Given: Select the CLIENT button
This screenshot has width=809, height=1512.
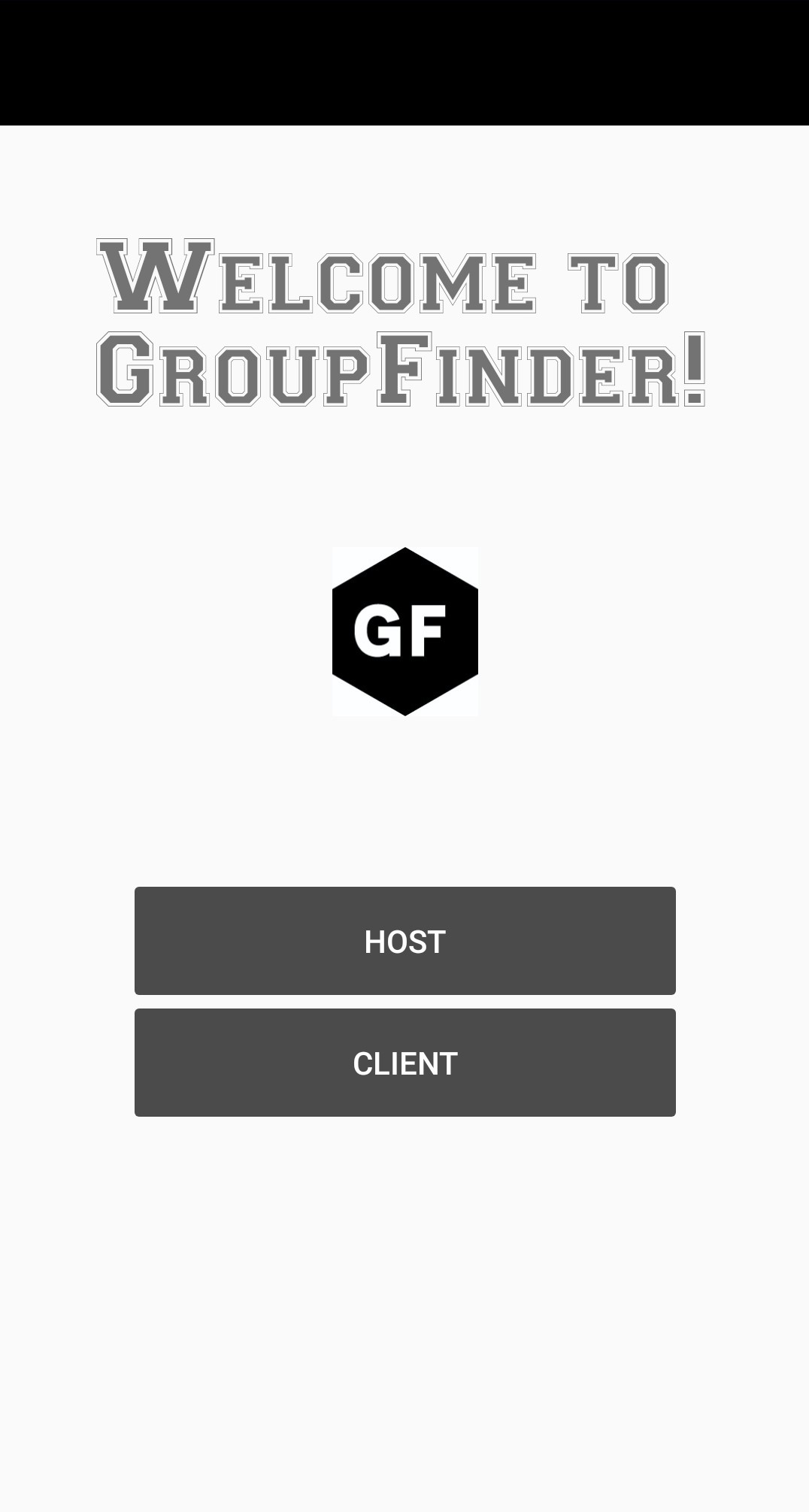Looking at the screenshot, I should 404,1063.
